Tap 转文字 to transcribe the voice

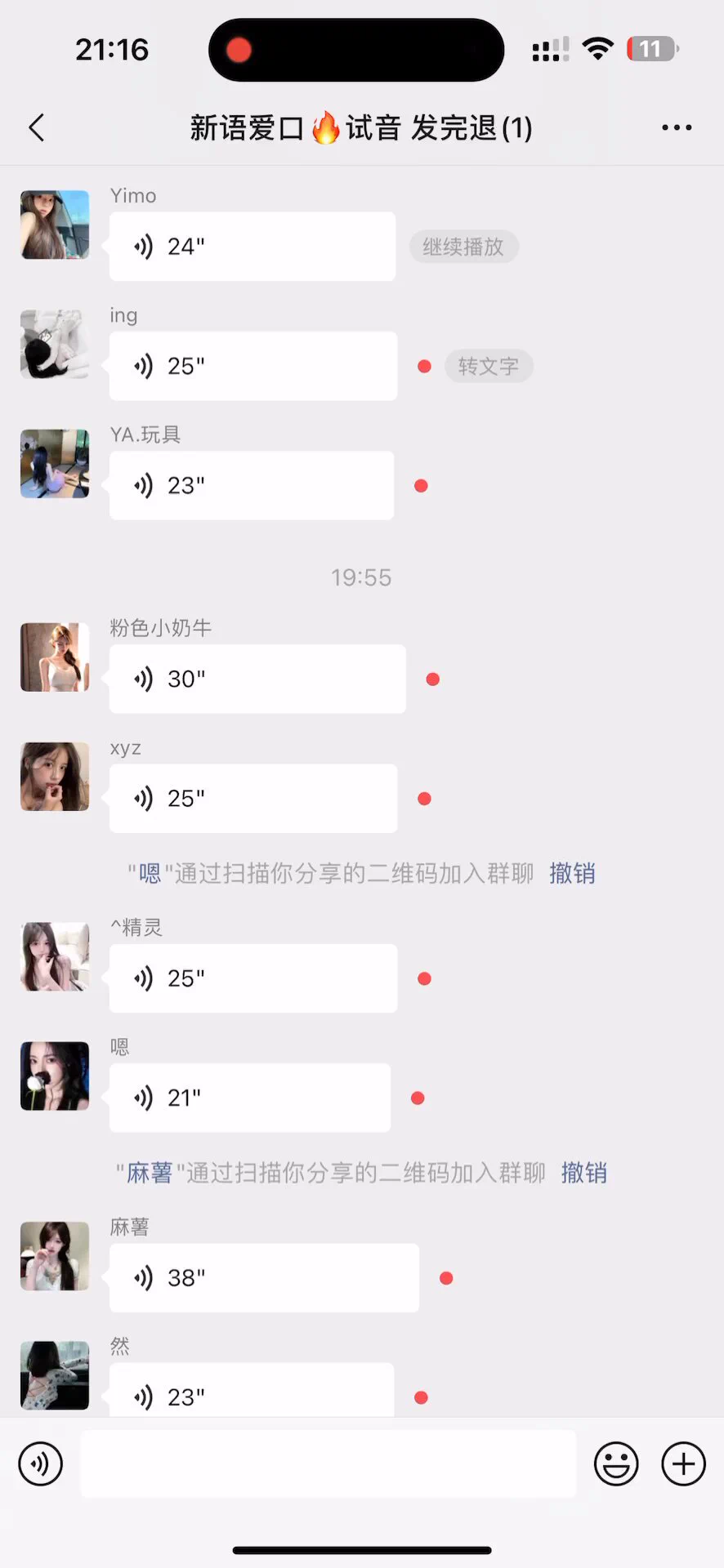[x=488, y=366]
